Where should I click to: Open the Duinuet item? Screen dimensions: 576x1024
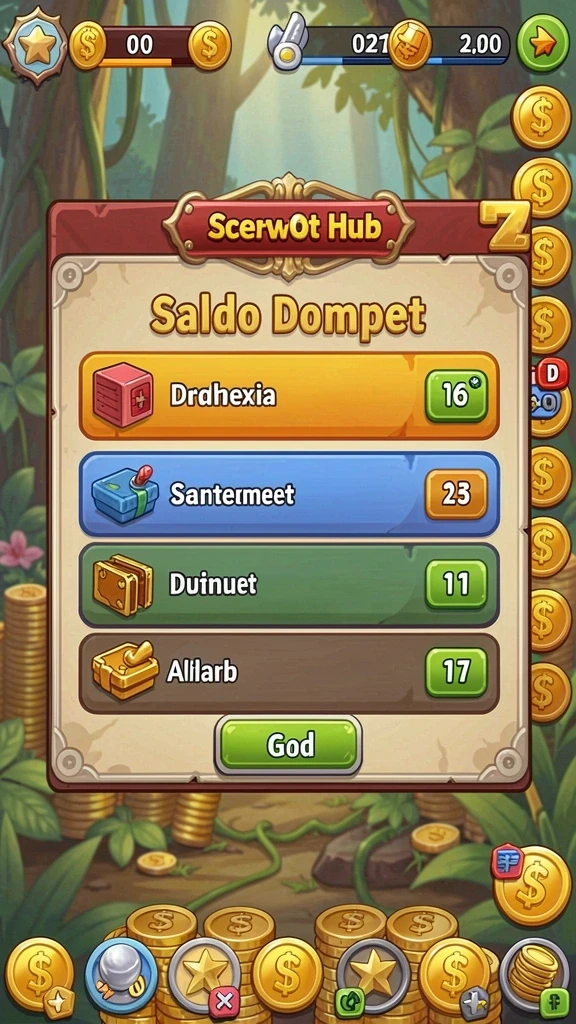289,584
